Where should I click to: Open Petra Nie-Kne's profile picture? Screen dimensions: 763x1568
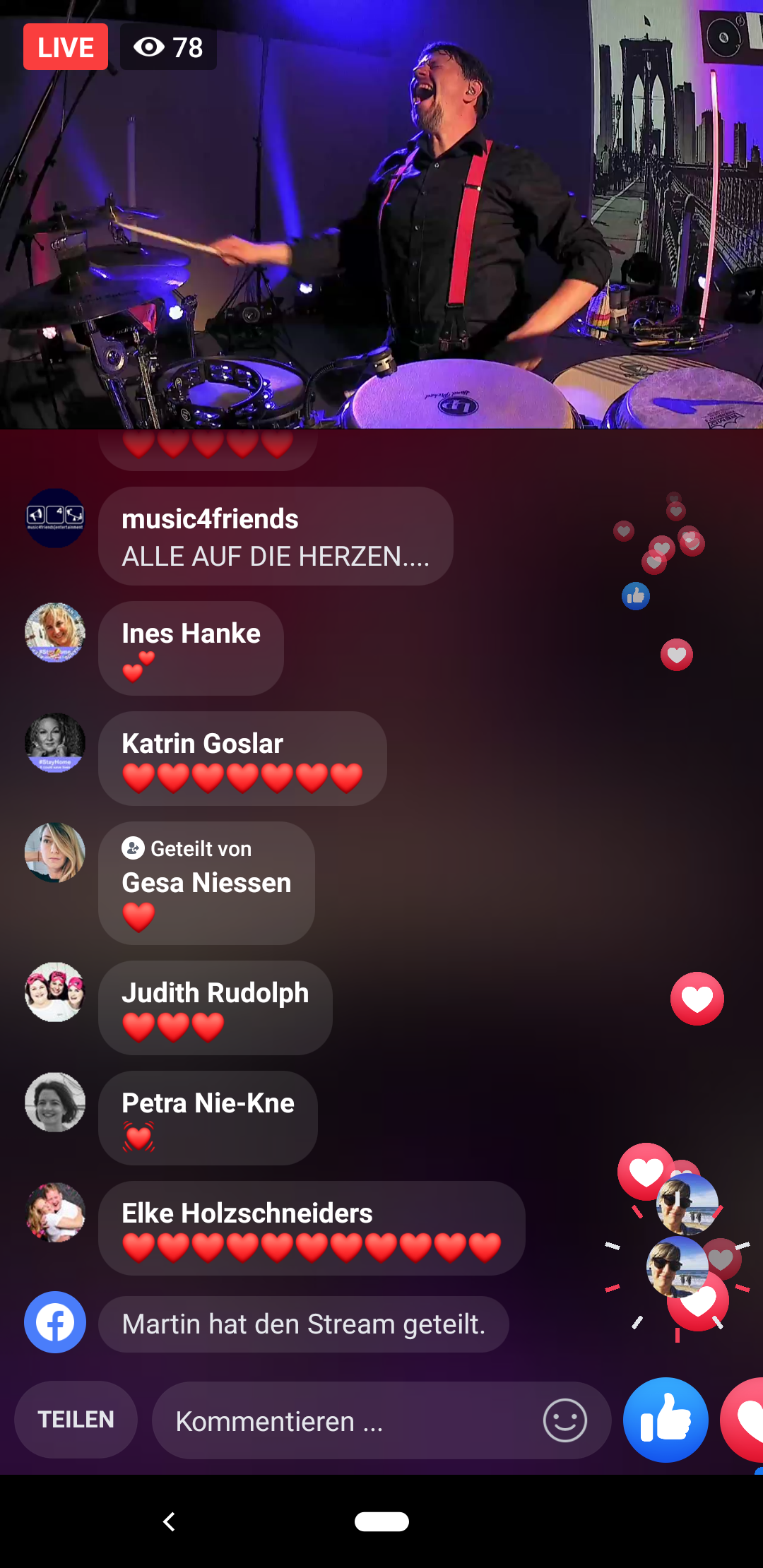pos(55,1103)
